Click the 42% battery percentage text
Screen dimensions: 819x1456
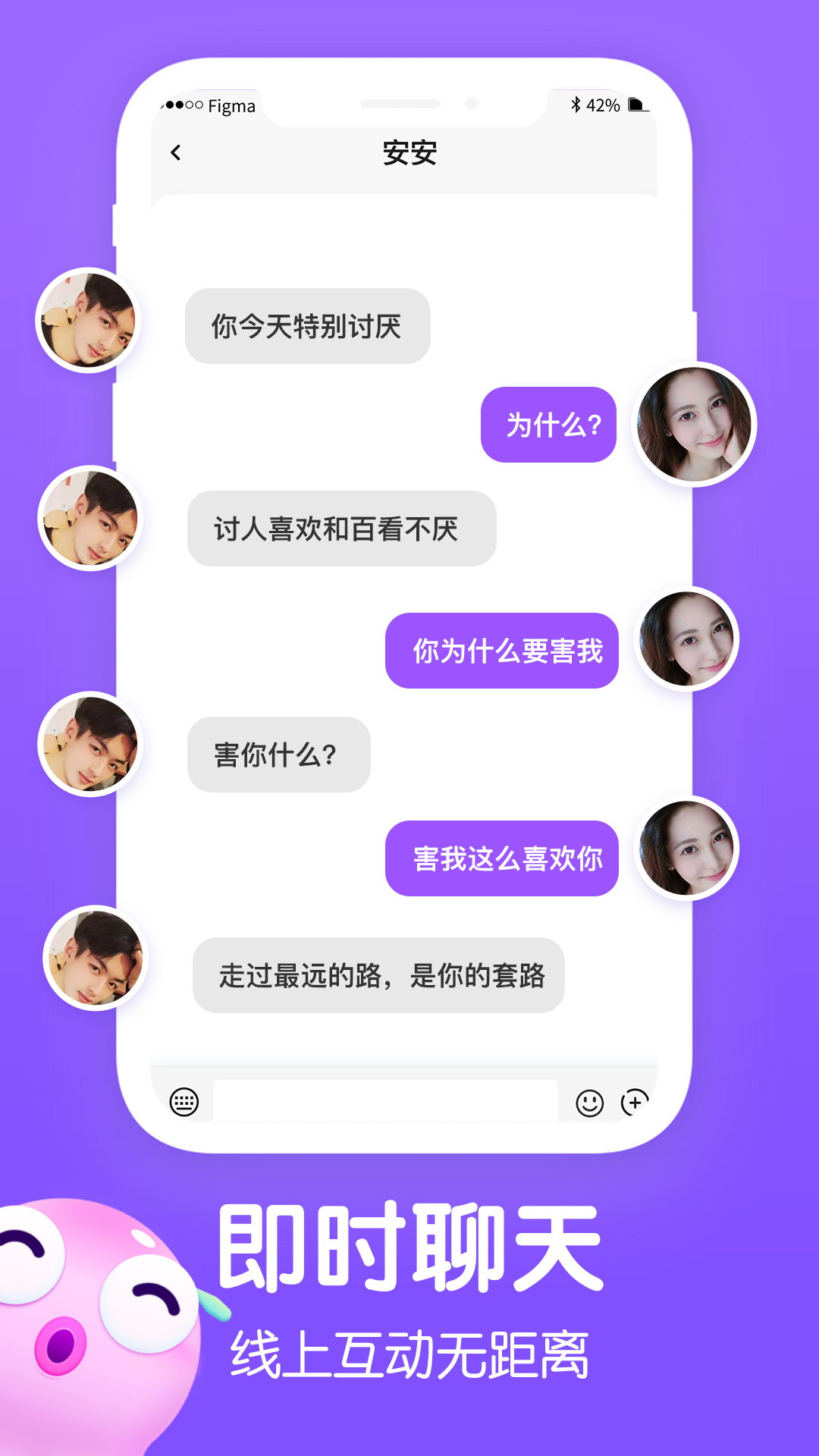point(604,106)
